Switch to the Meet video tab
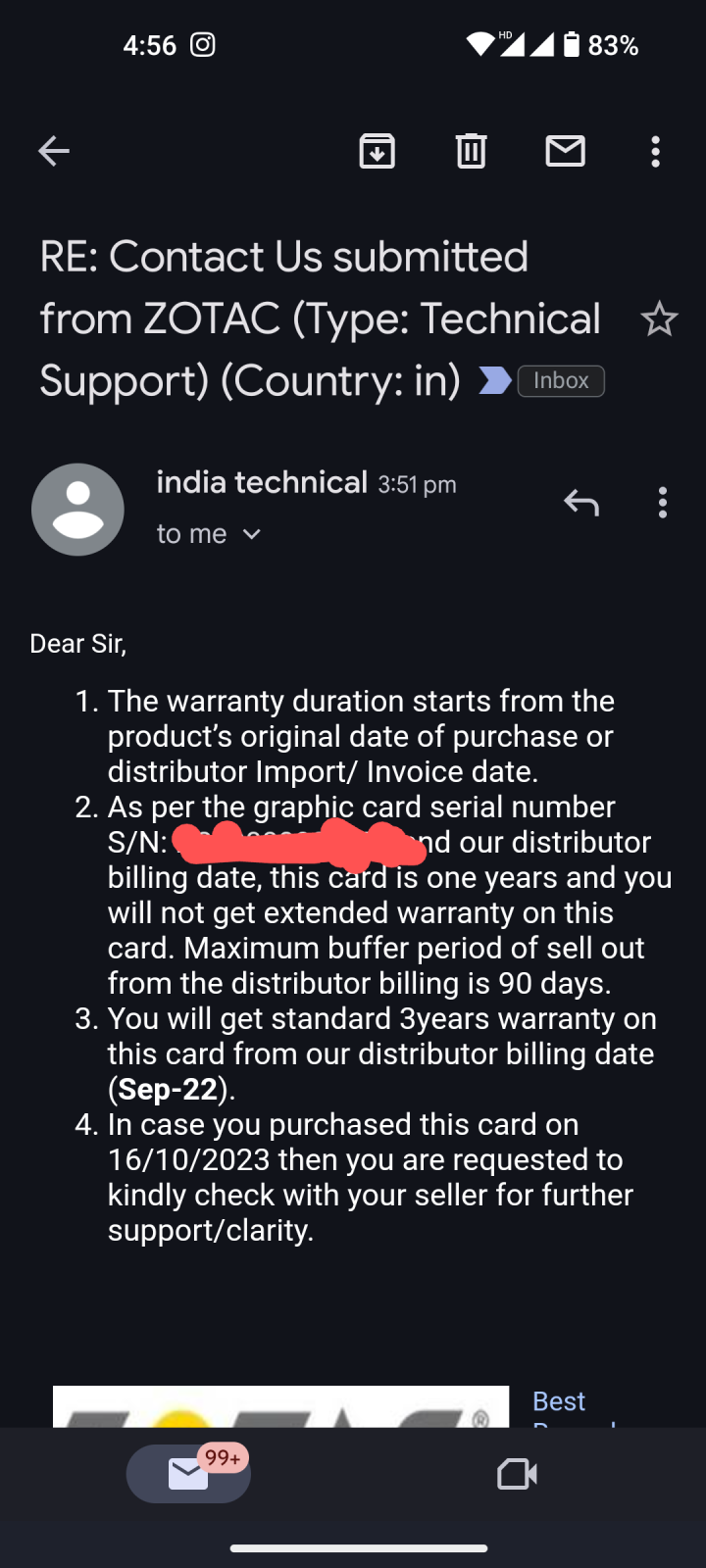Image resolution: width=706 pixels, height=1568 pixels. click(x=518, y=1474)
